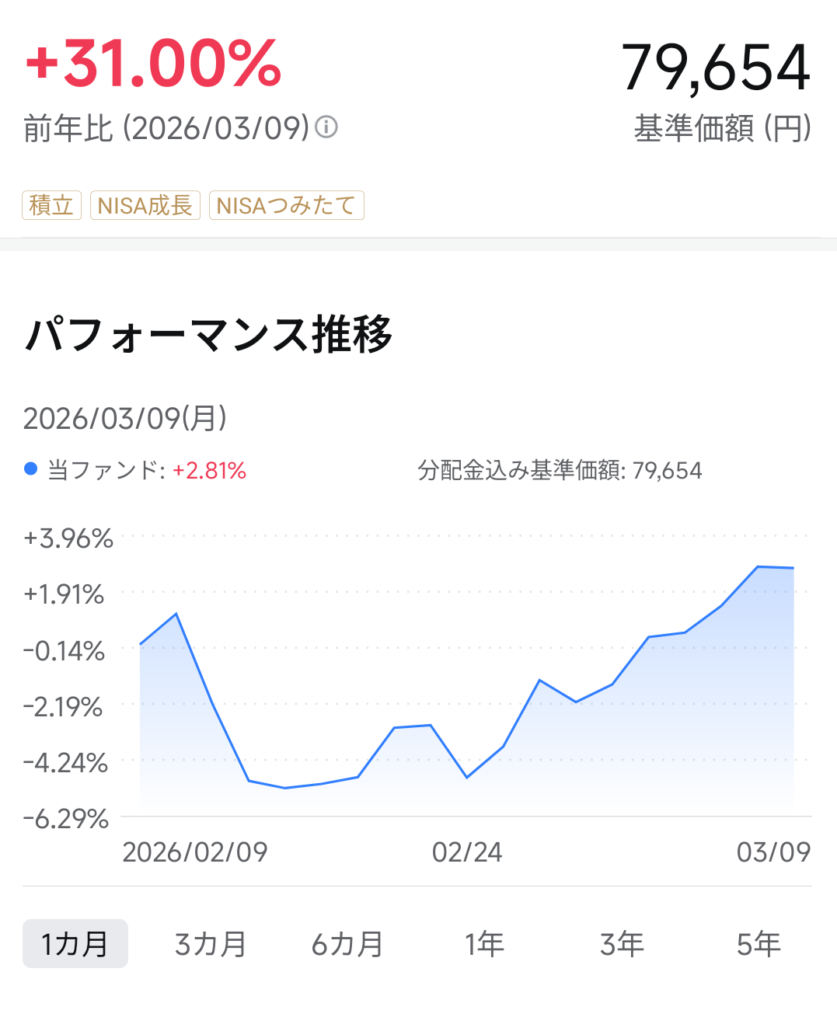Image resolution: width=837 pixels, height=1024 pixels.
Task: Switch chart to 3カ月 period
Action: 210,944
